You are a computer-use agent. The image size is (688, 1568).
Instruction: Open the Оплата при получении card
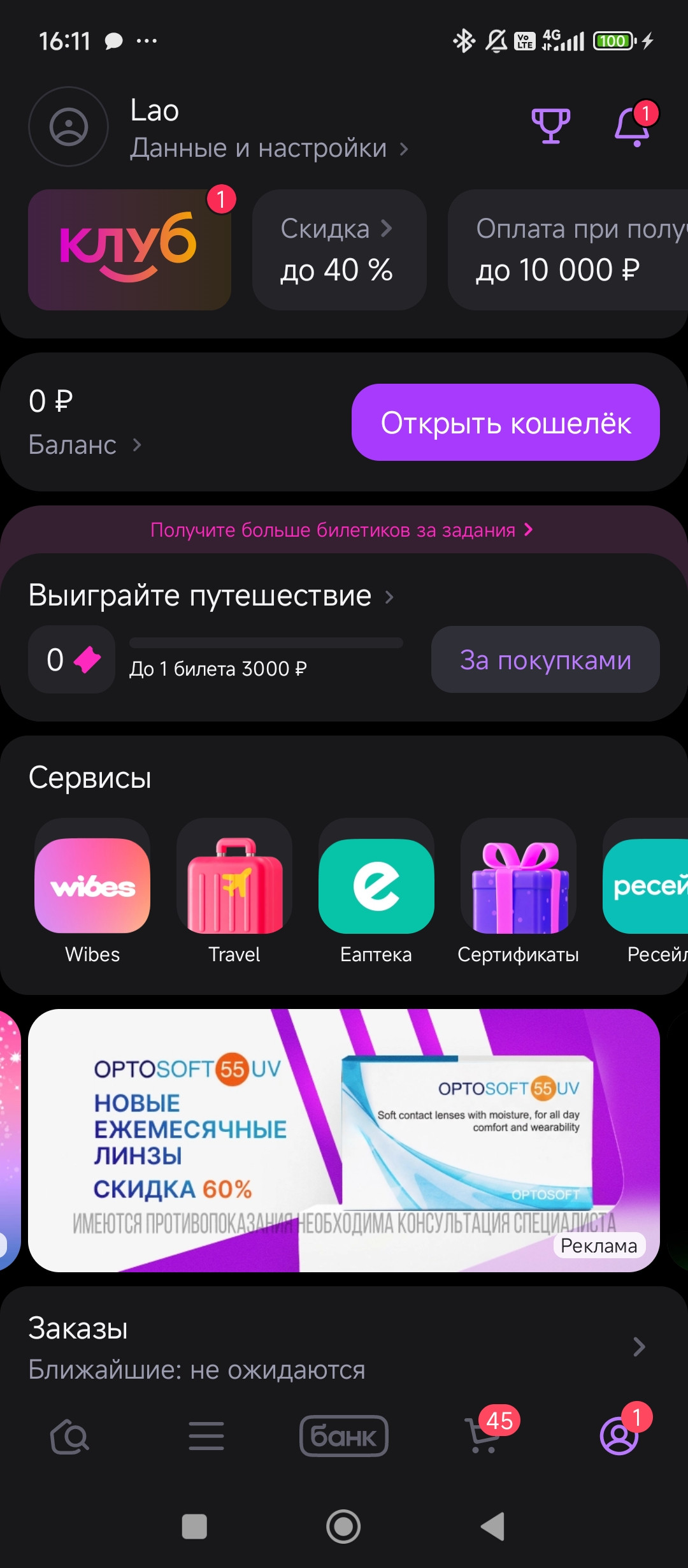(x=567, y=250)
